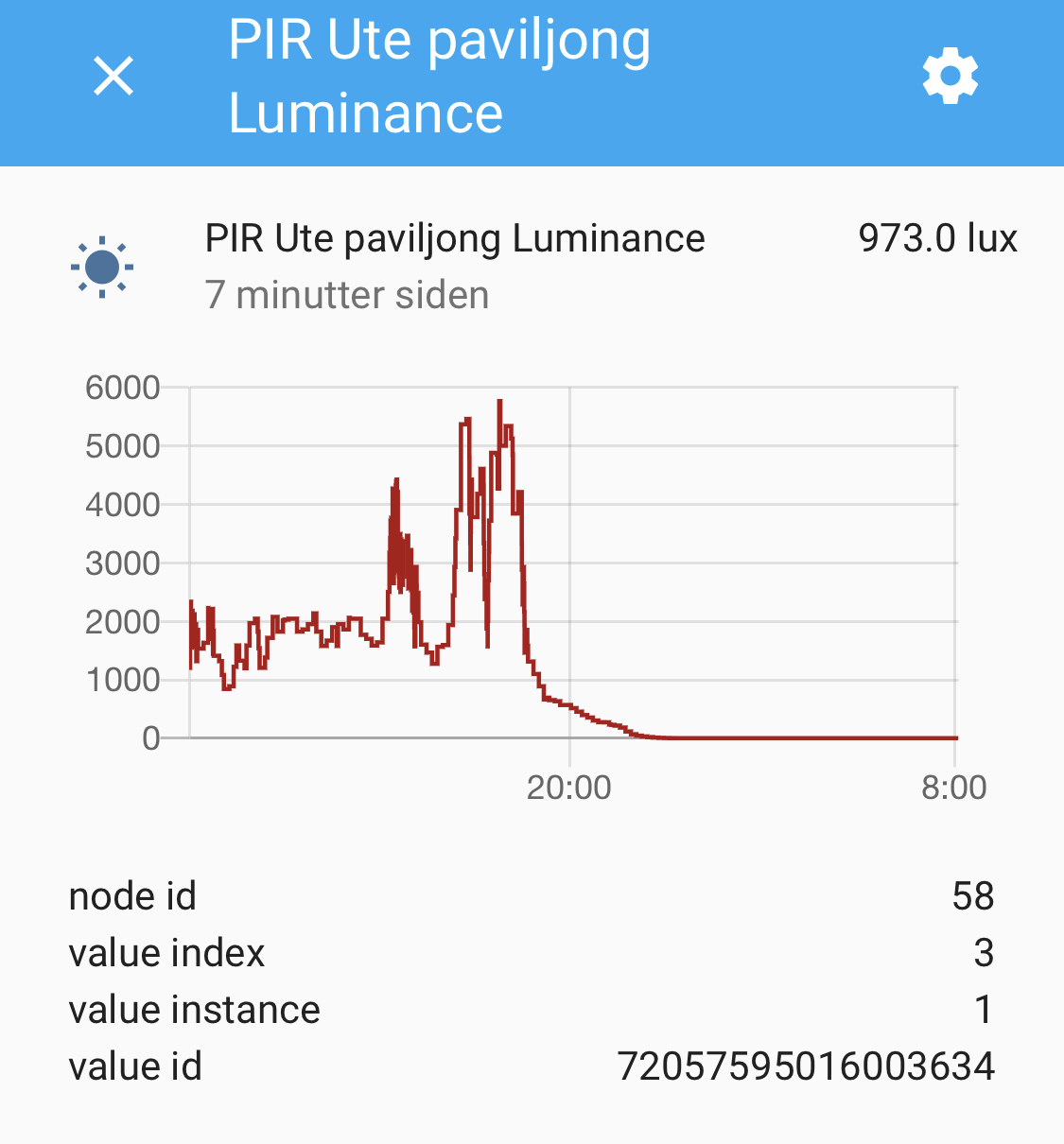1064x1144 pixels.
Task: Select the value instance row
Action: point(193,1010)
